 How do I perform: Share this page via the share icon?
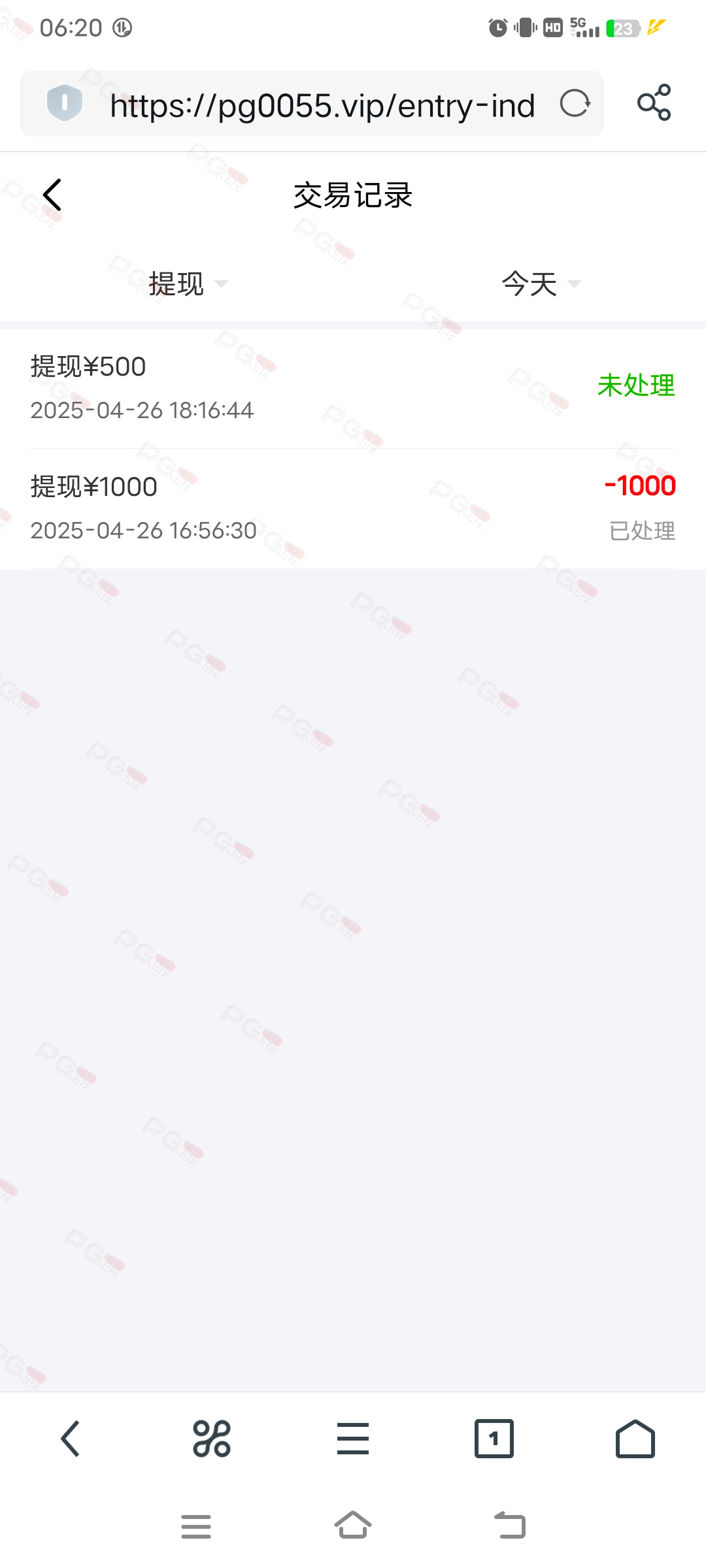tap(654, 103)
